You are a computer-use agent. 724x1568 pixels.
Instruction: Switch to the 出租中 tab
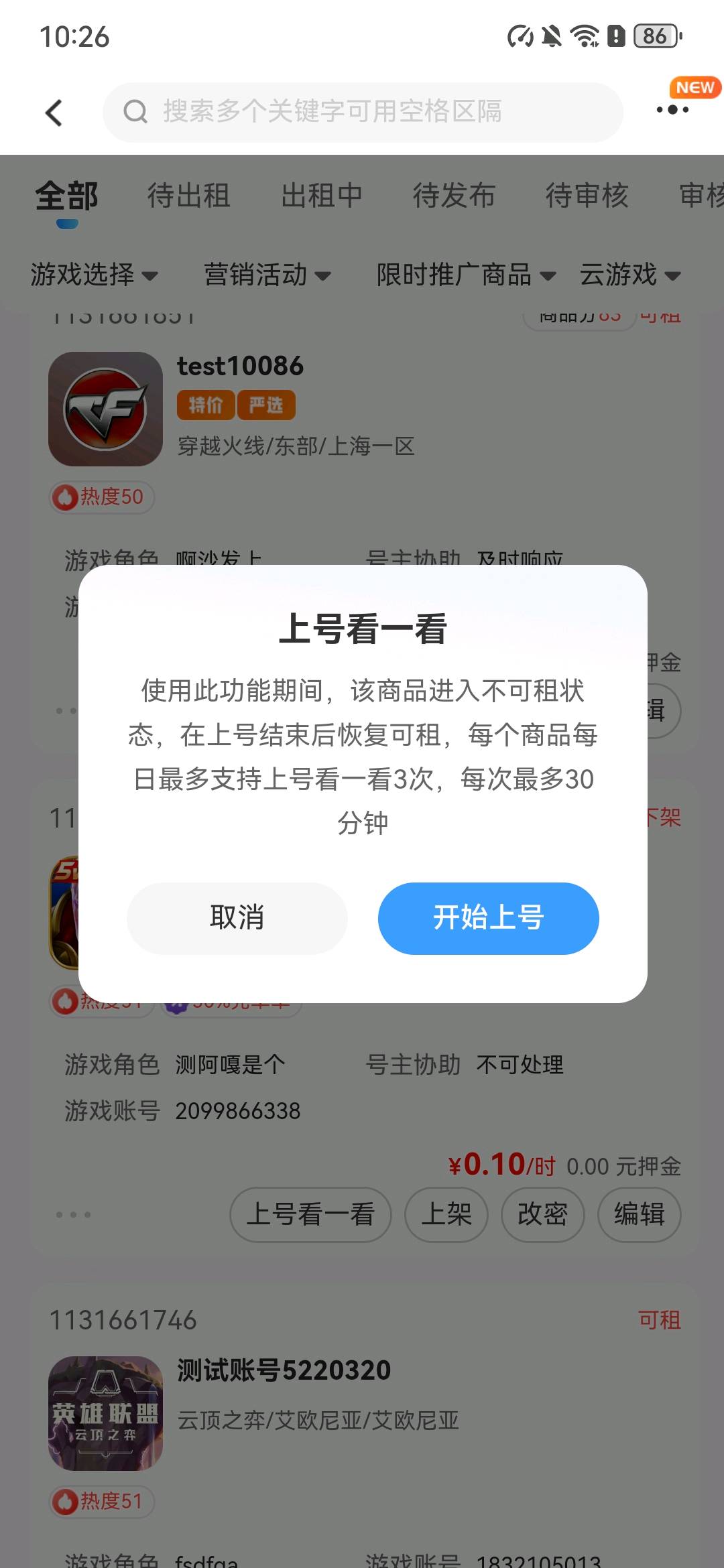click(x=321, y=196)
